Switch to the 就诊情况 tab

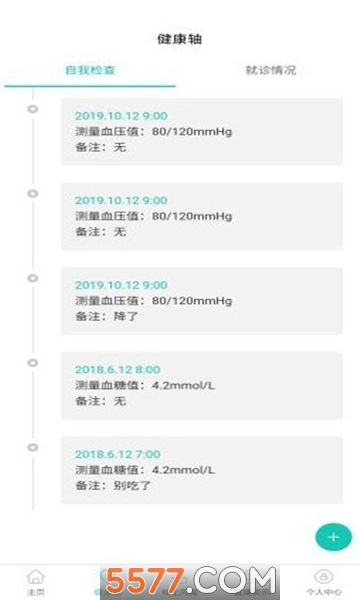coord(270,70)
